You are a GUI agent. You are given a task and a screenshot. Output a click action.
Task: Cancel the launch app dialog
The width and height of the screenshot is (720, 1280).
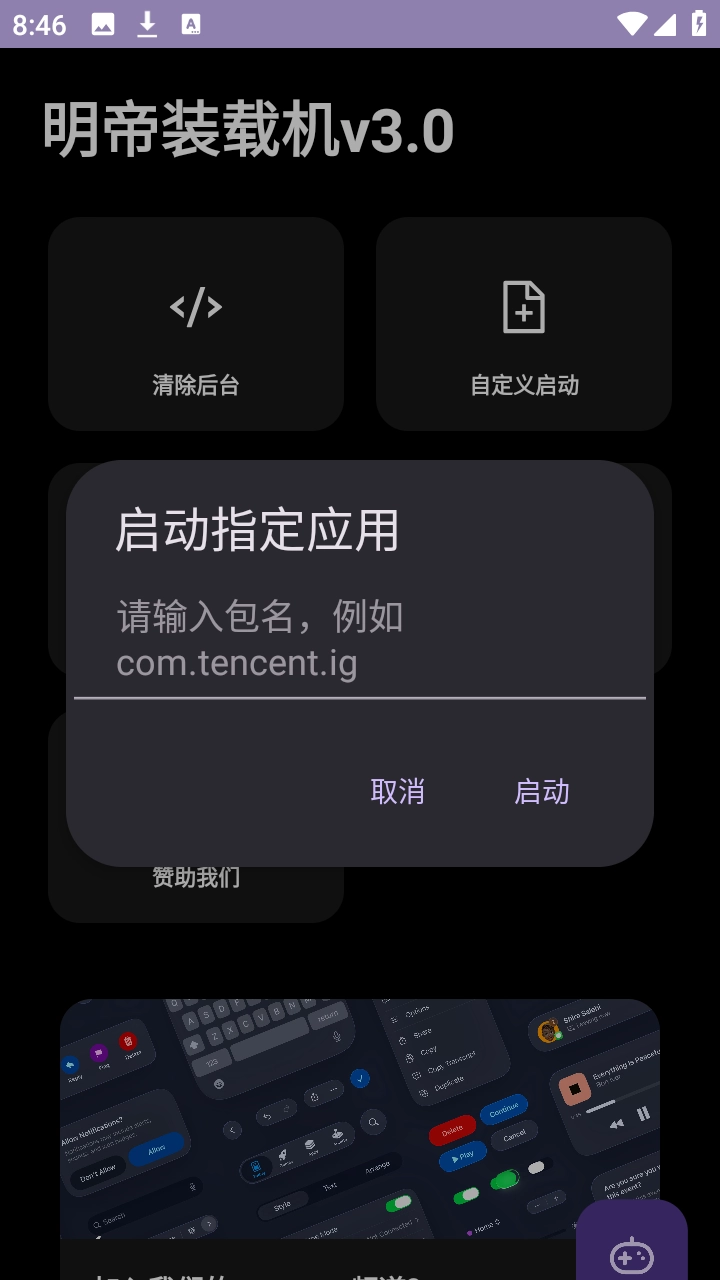pos(397,791)
